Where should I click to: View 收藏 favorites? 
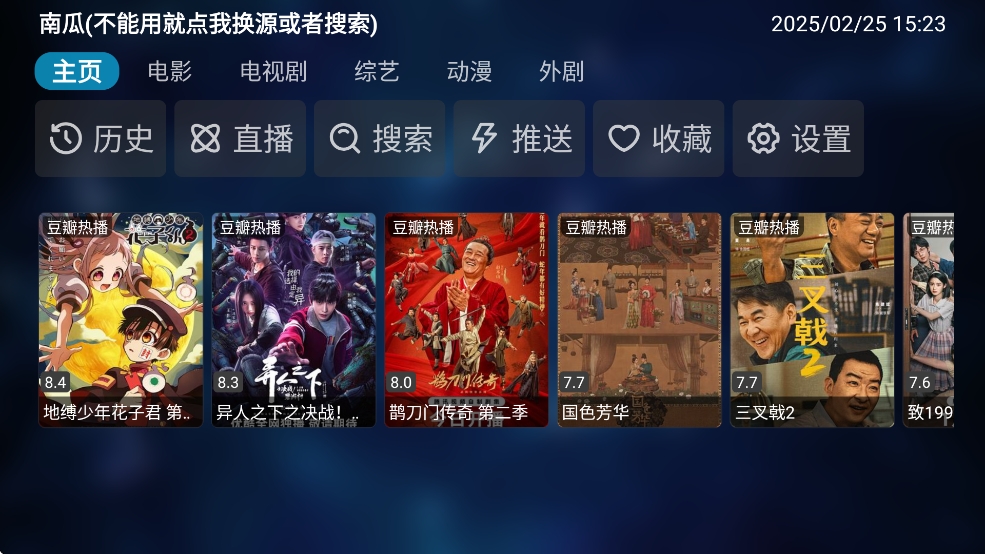pyautogui.click(x=659, y=138)
